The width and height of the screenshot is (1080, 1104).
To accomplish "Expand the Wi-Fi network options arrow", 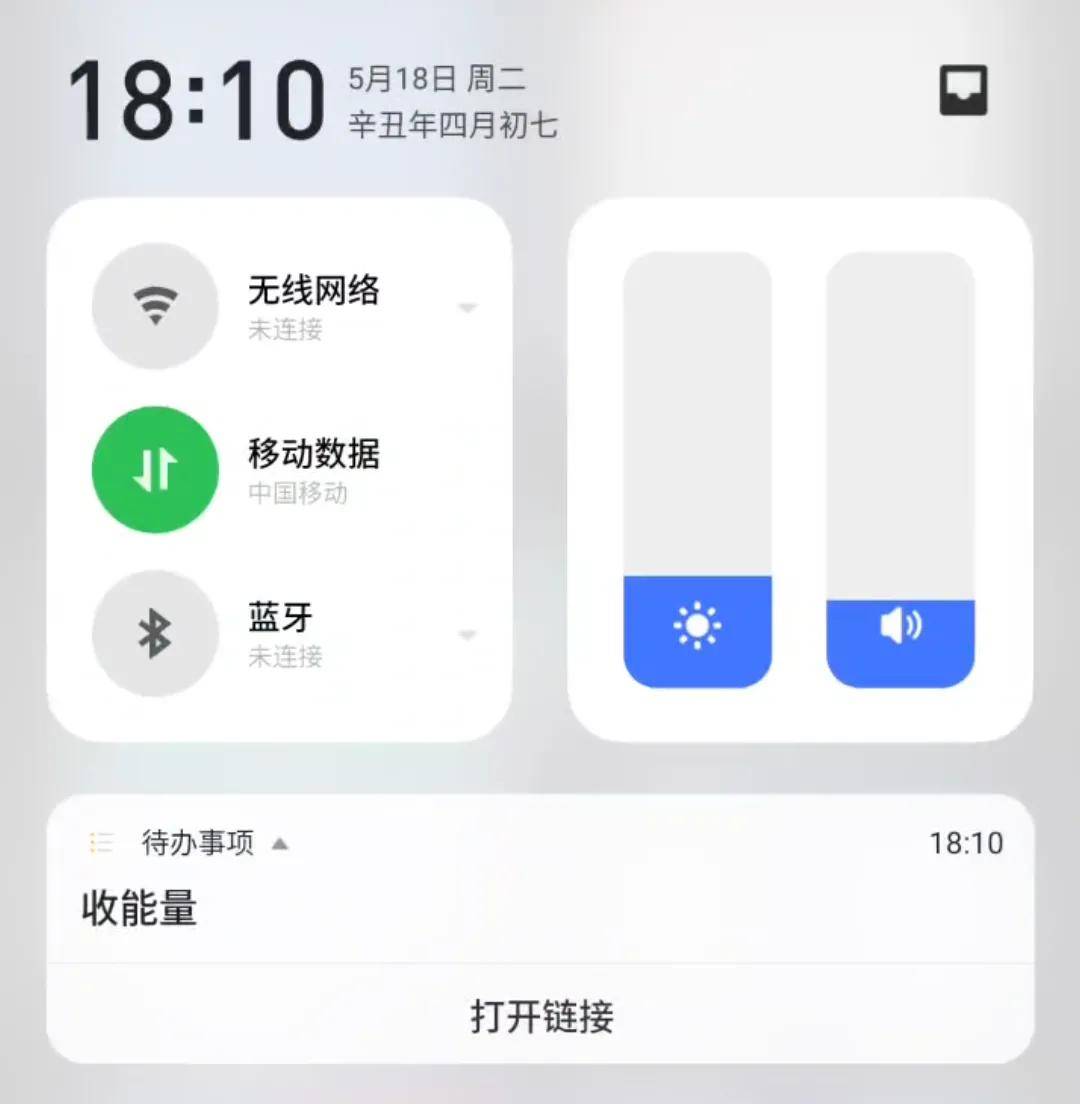I will coord(468,309).
